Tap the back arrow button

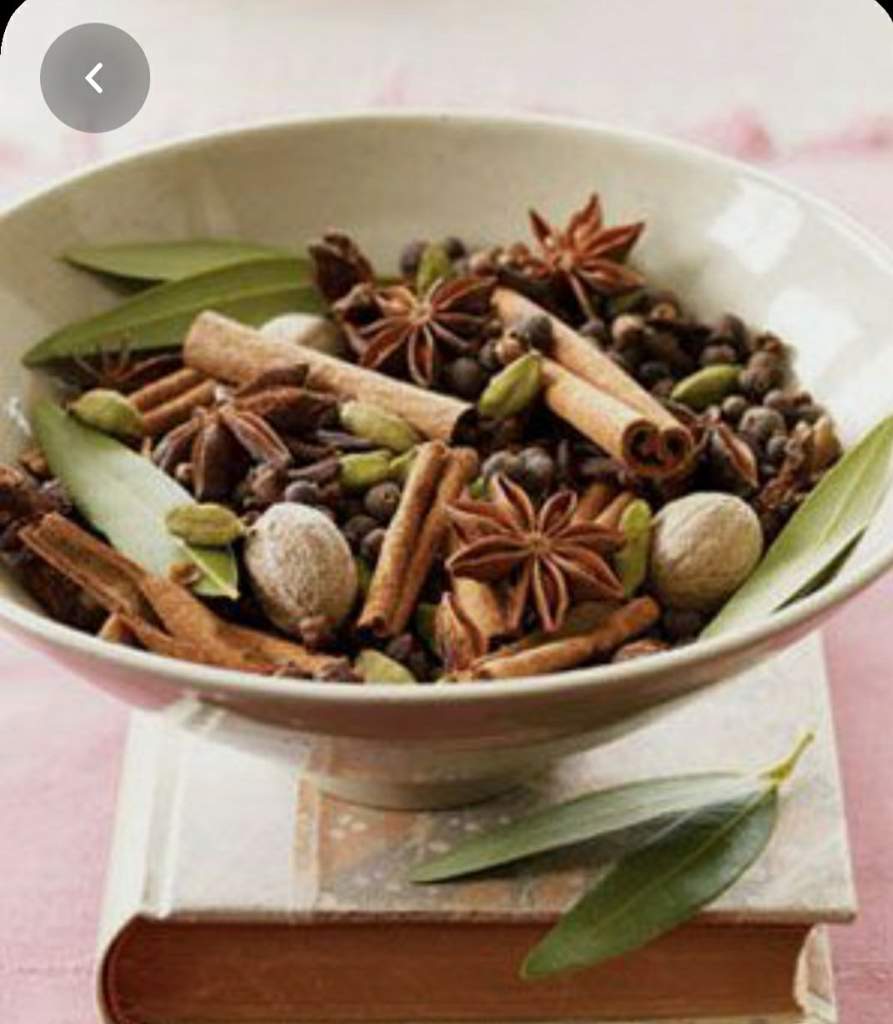pos(95,78)
